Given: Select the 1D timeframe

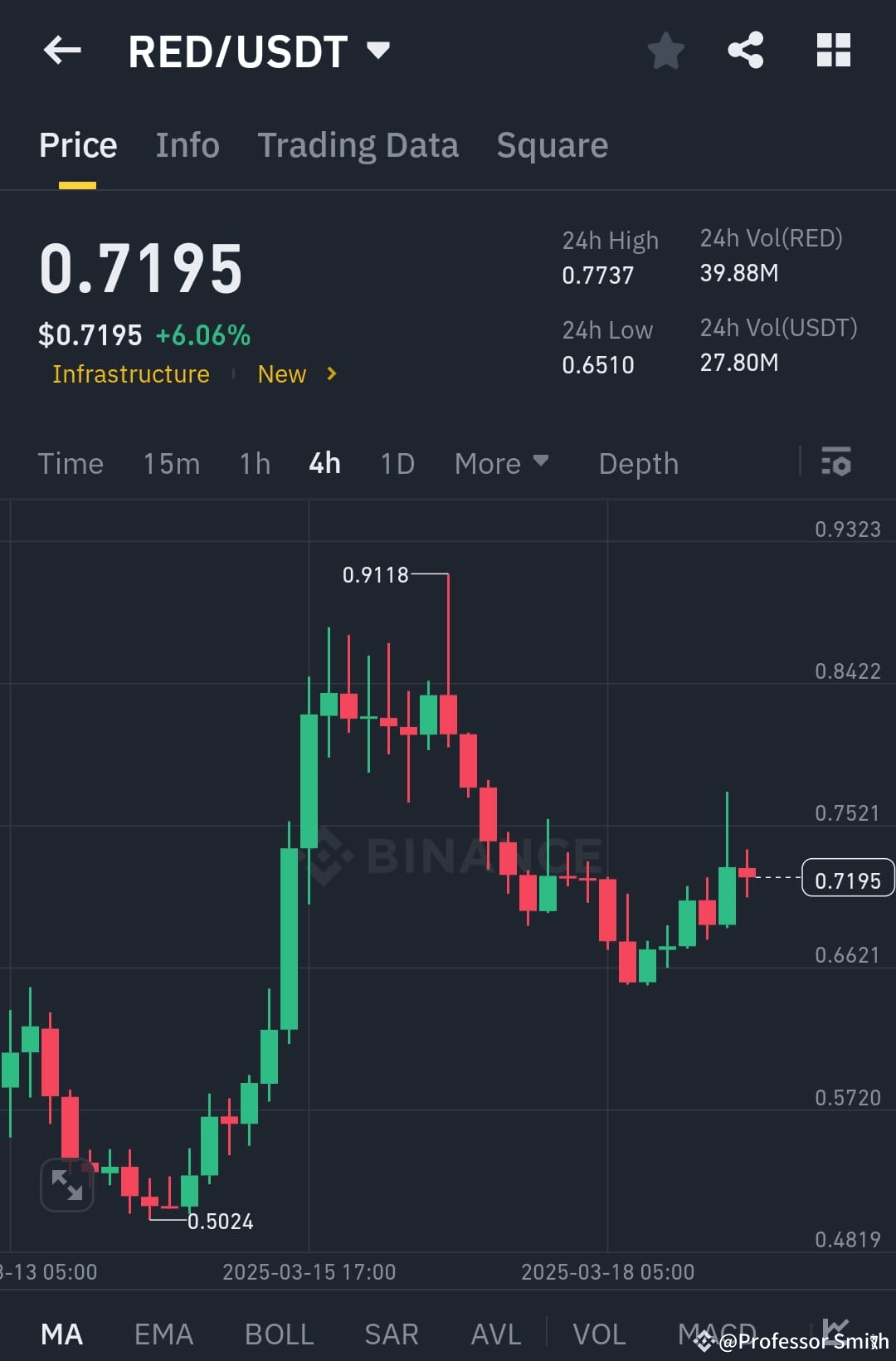Looking at the screenshot, I should pos(397,462).
